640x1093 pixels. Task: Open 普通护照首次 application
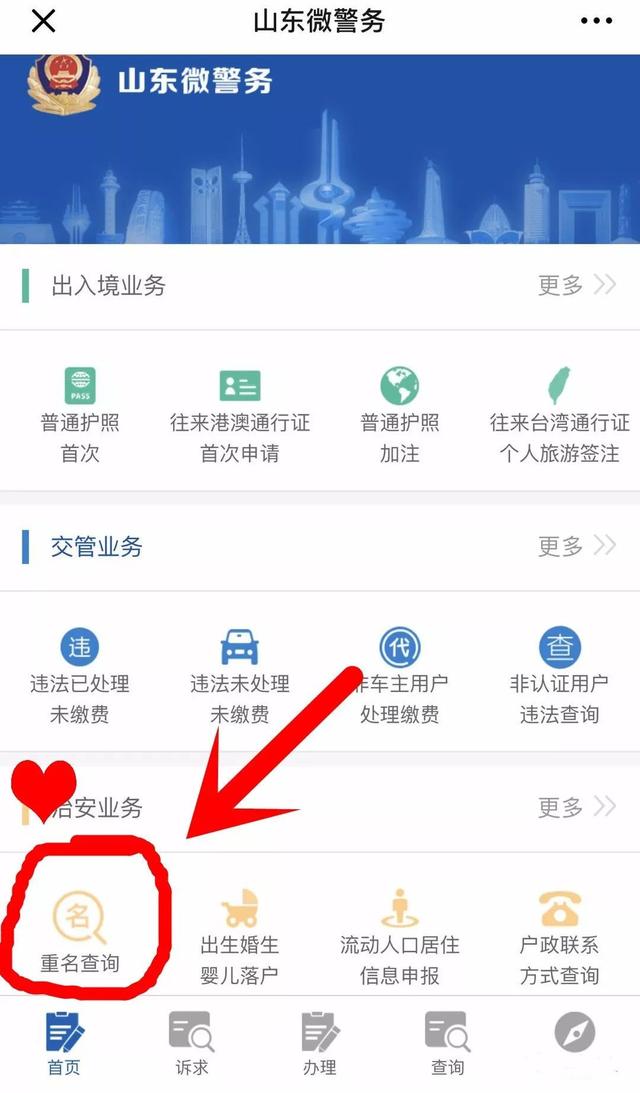[80, 415]
